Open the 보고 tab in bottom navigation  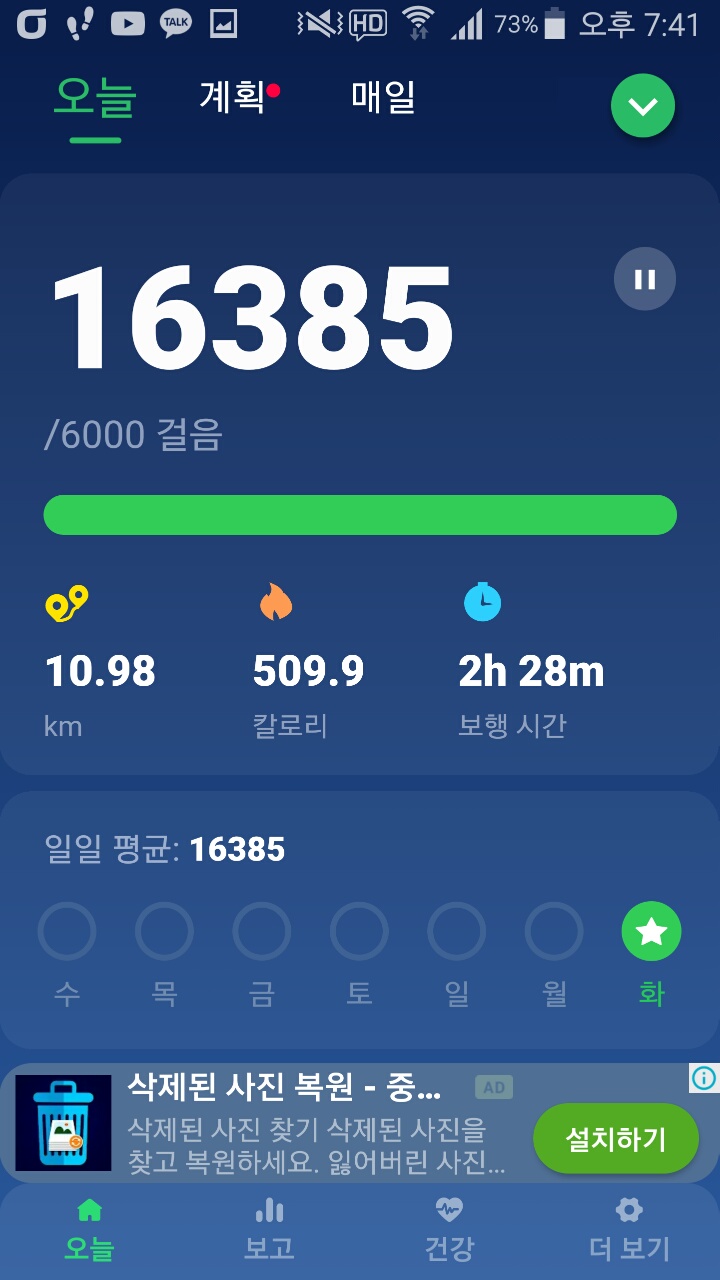[269, 1229]
